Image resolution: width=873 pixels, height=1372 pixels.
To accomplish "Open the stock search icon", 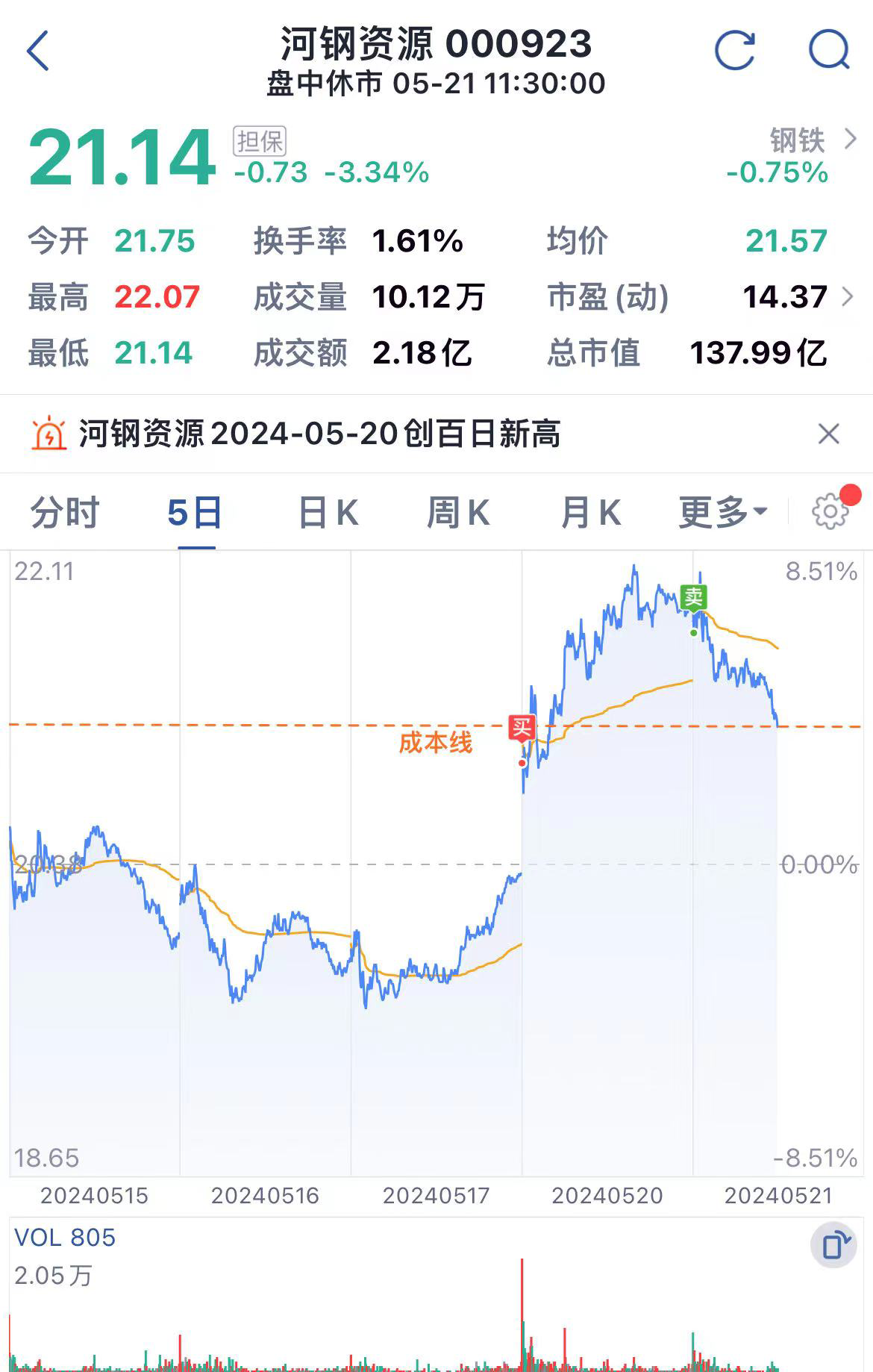I will [829, 51].
